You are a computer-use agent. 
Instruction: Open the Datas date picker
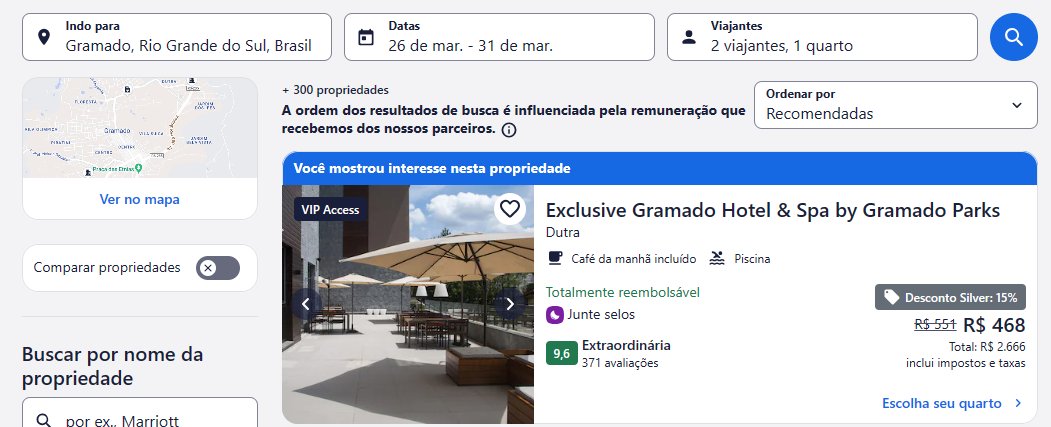click(499, 37)
